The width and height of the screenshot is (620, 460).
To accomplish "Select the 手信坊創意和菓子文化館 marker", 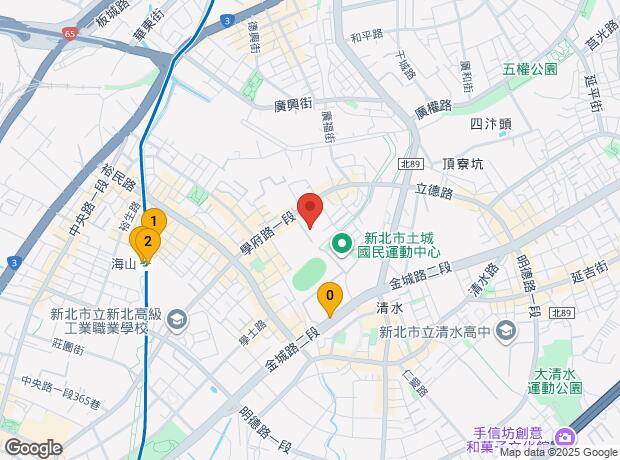I will click(x=565, y=436).
